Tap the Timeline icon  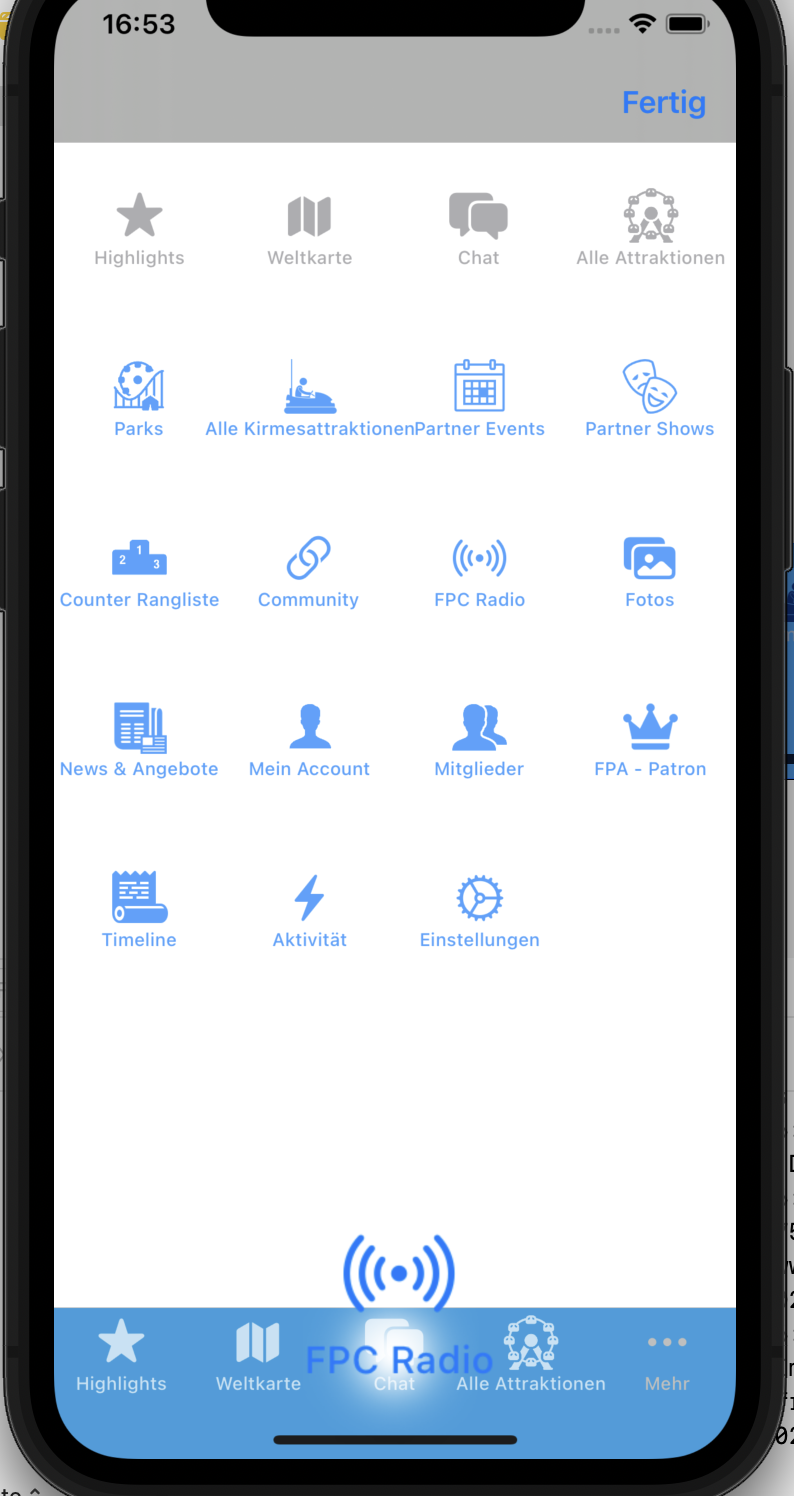click(x=139, y=898)
